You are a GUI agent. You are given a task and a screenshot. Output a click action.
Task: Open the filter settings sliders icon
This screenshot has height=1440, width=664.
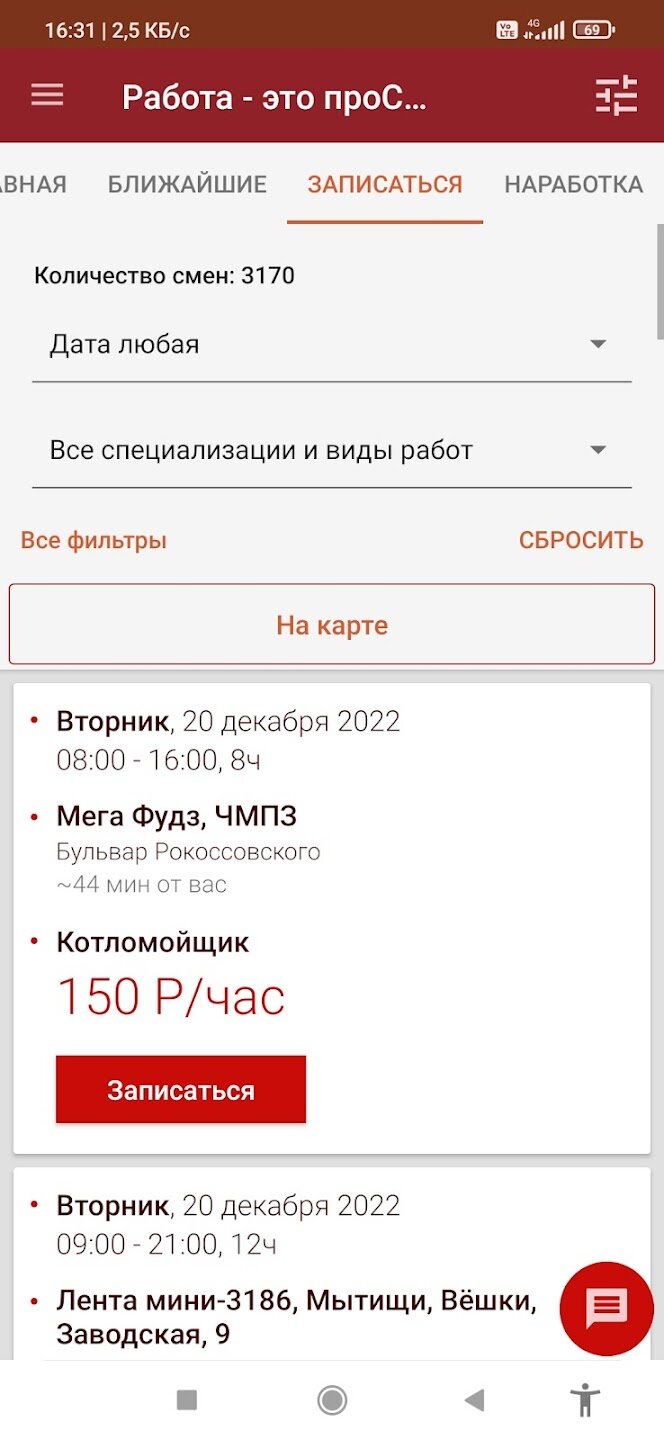[x=616, y=96]
